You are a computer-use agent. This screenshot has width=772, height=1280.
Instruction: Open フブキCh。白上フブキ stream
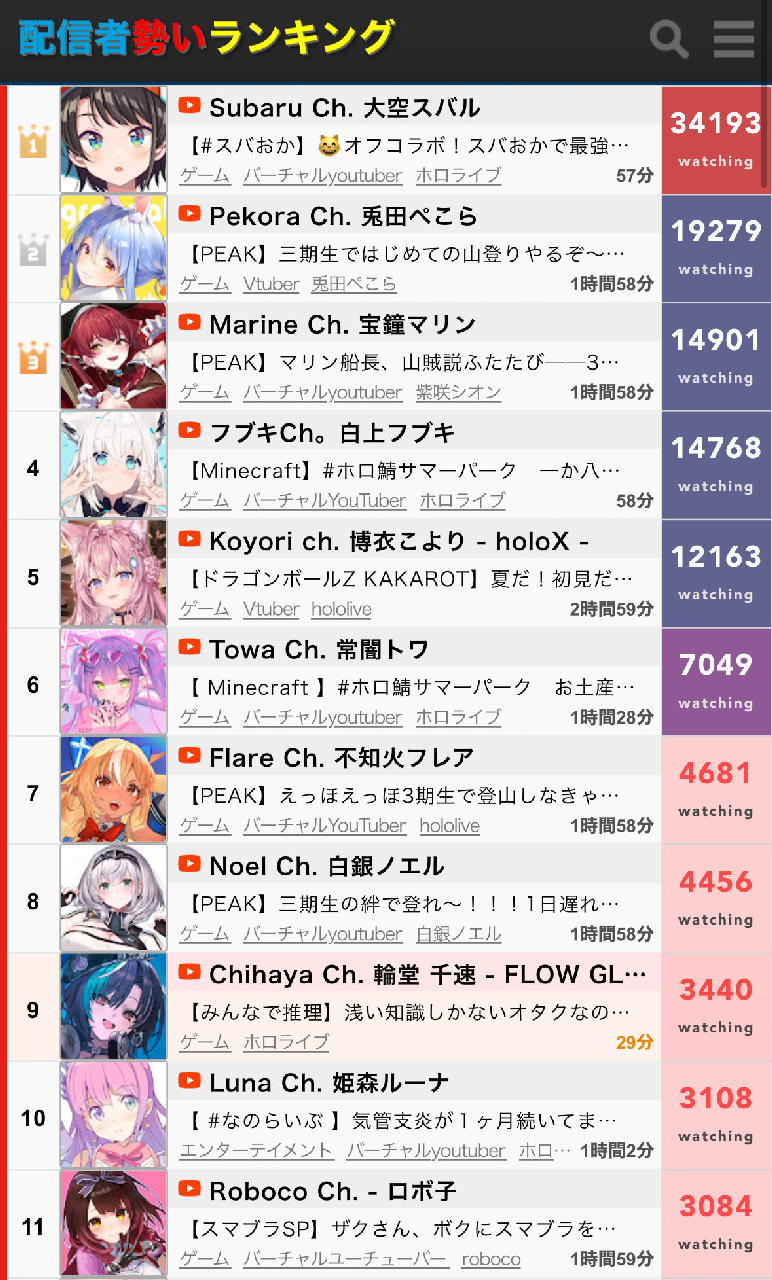[x=331, y=433]
